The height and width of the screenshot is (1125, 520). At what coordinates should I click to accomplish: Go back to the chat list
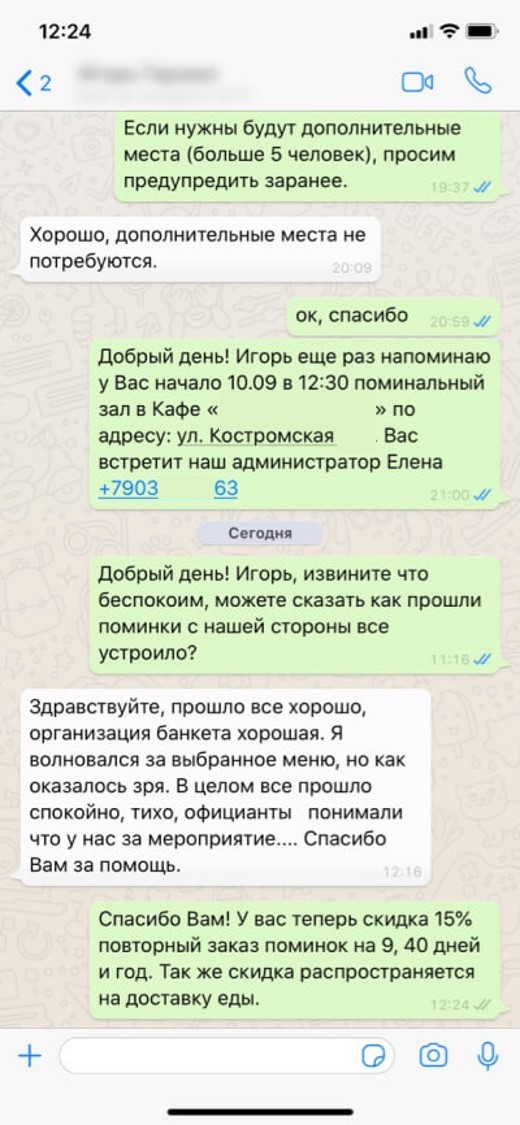33,83
